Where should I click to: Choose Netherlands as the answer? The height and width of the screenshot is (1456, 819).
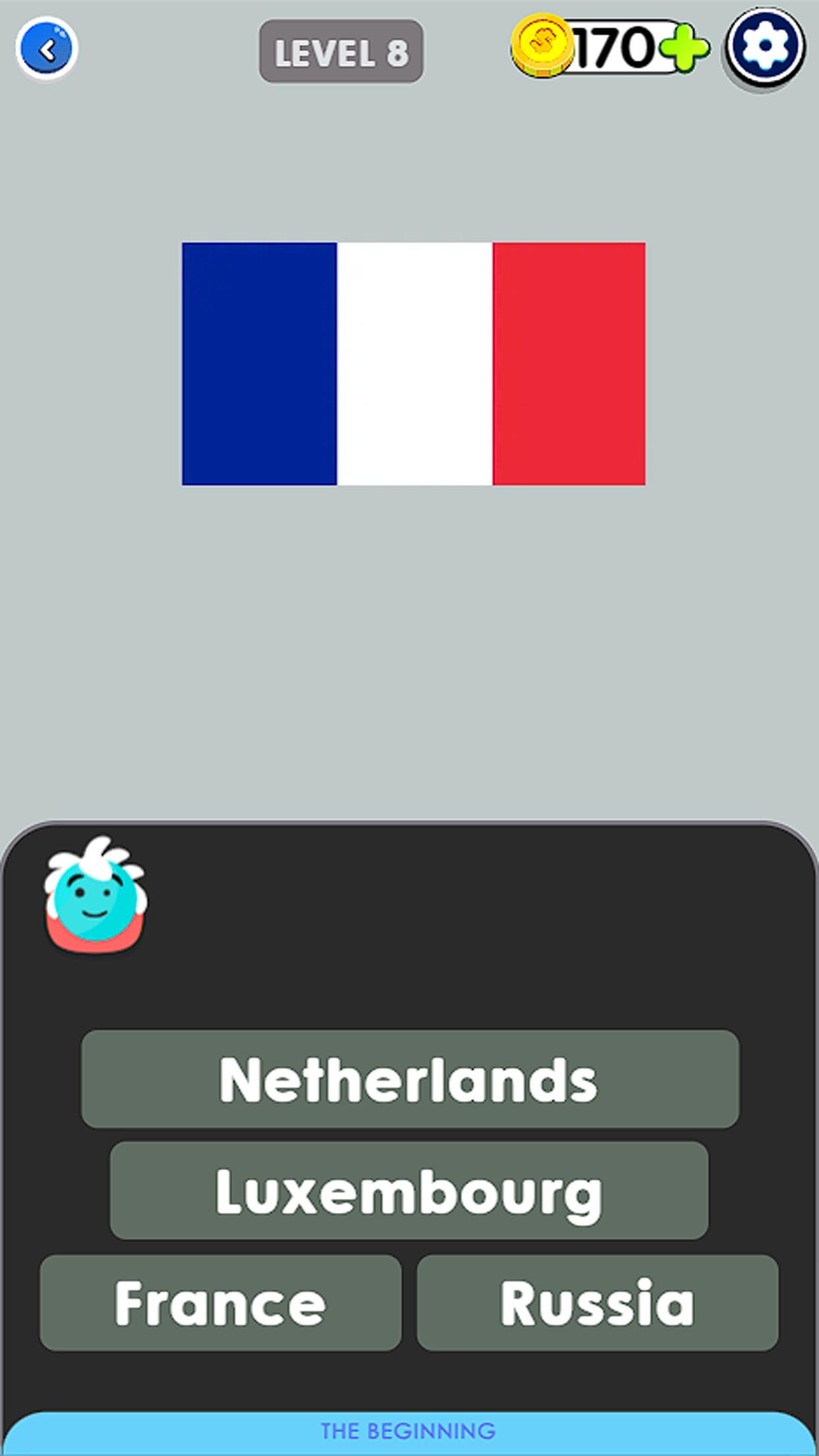pyautogui.click(x=409, y=1079)
